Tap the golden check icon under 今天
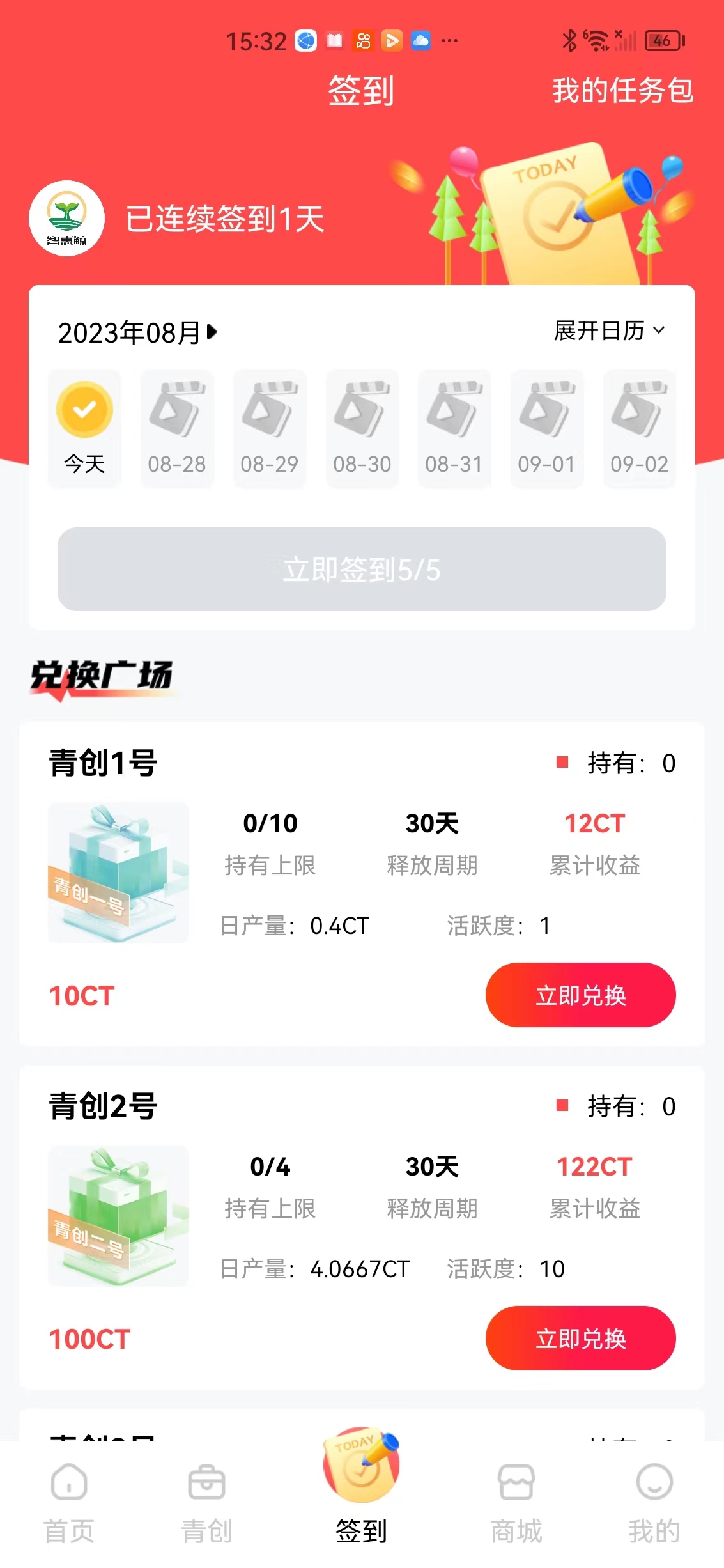Image resolution: width=724 pixels, height=1568 pixels. tap(84, 408)
